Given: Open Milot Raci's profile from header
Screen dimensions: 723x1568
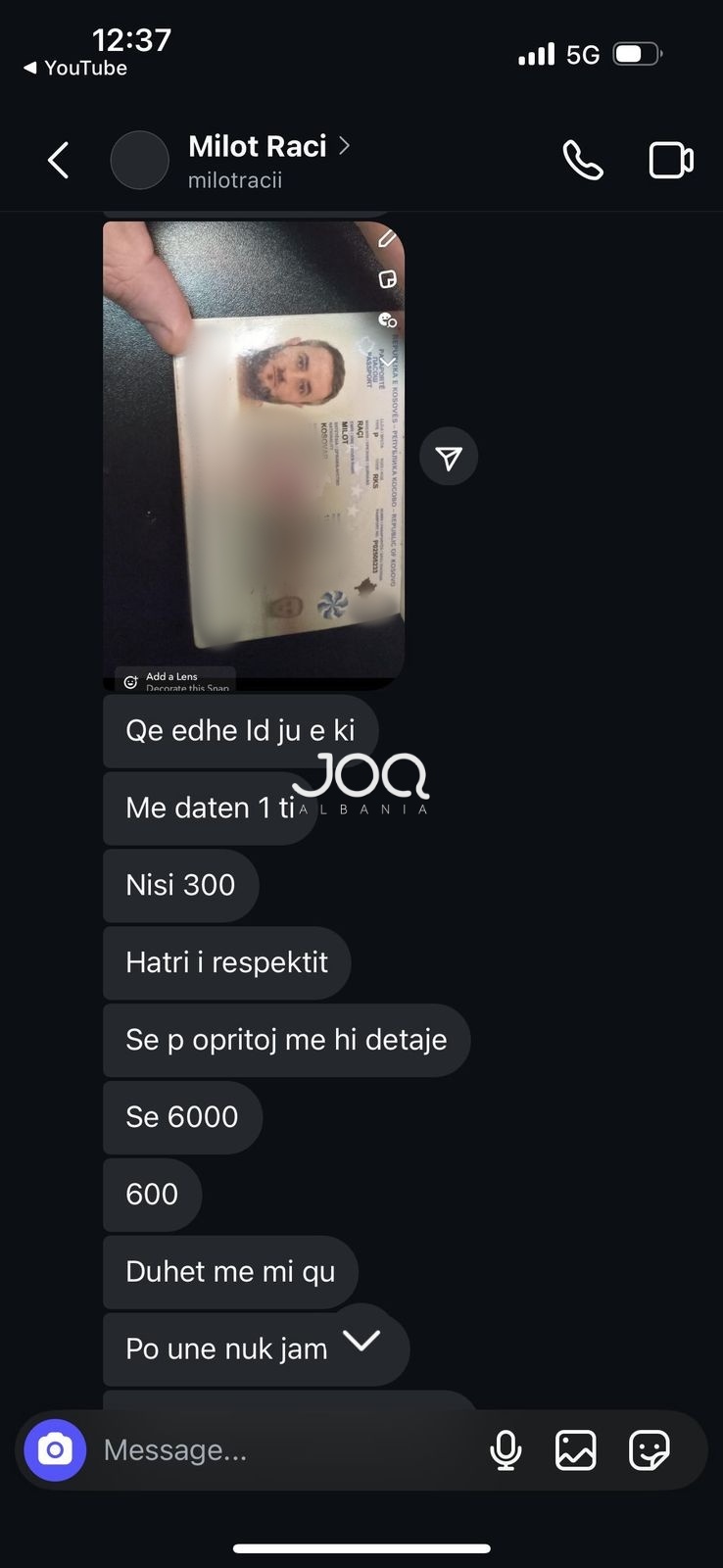Looking at the screenshot, I should pos(258,147).
